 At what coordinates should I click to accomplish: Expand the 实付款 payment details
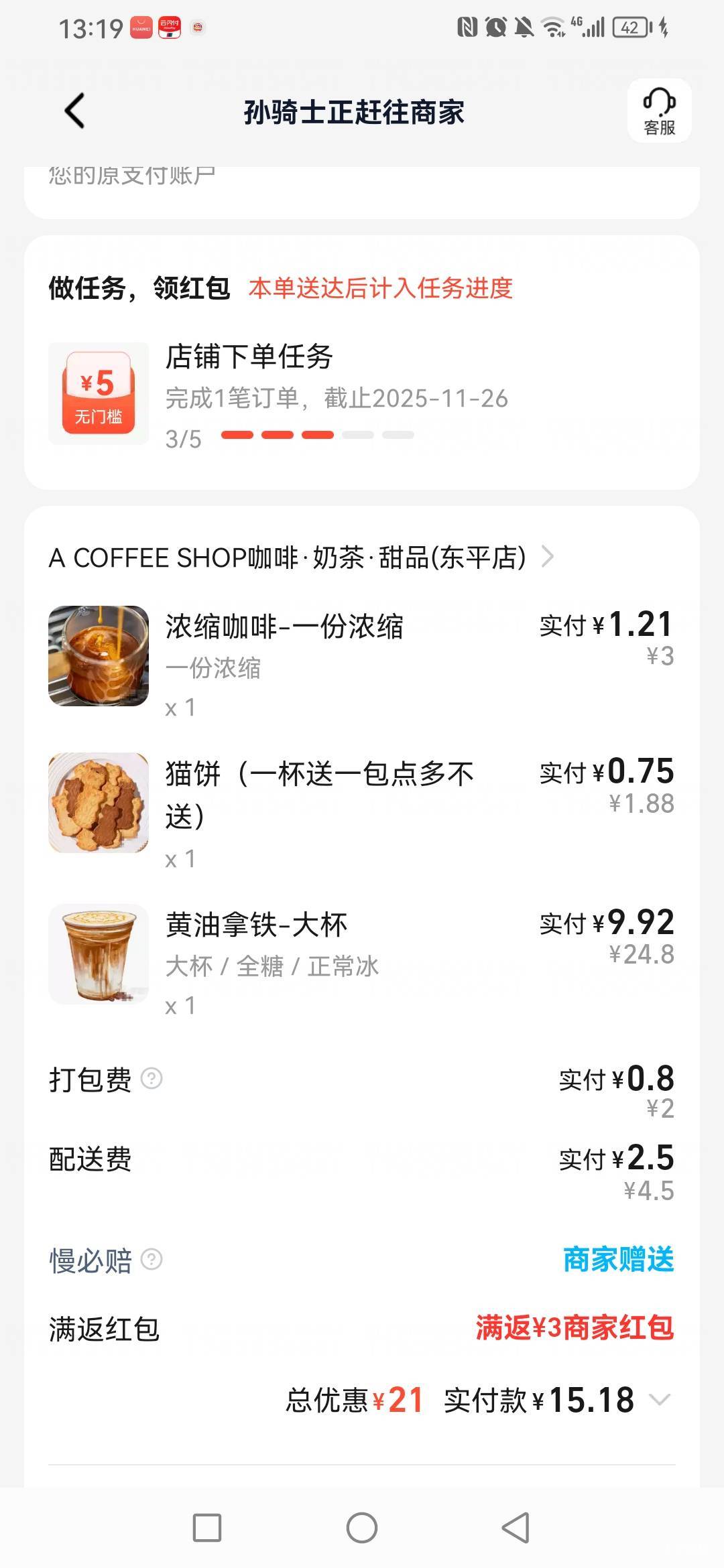tap(660, 1399)
